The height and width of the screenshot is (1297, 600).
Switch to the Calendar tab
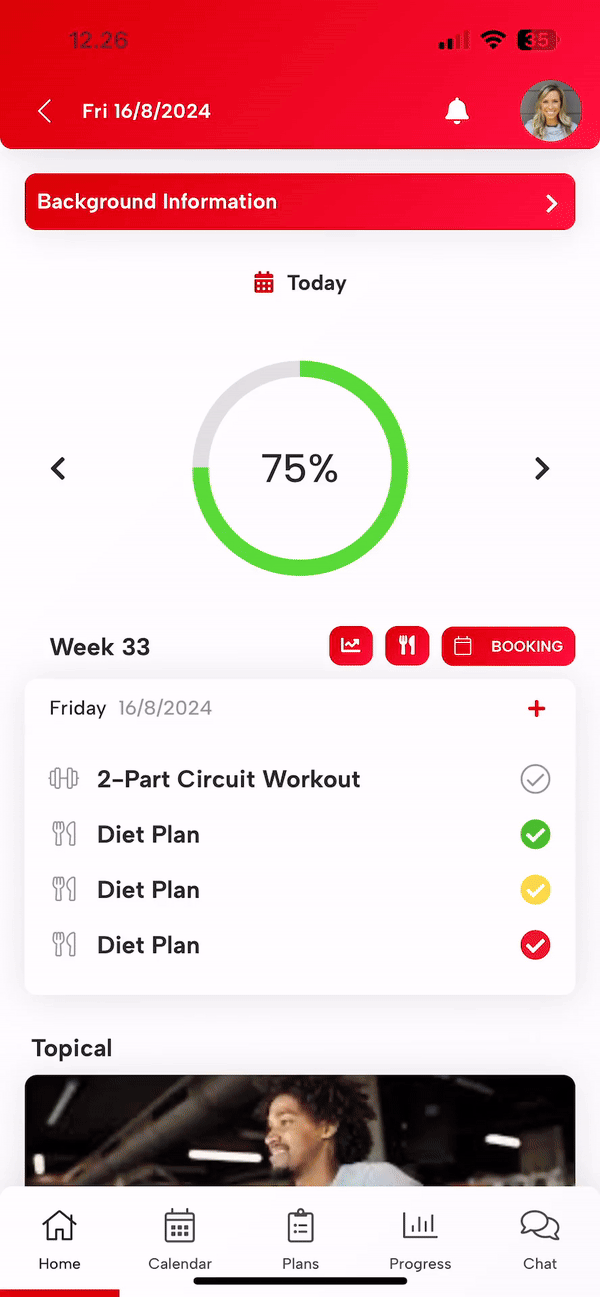coord(180,1240)
